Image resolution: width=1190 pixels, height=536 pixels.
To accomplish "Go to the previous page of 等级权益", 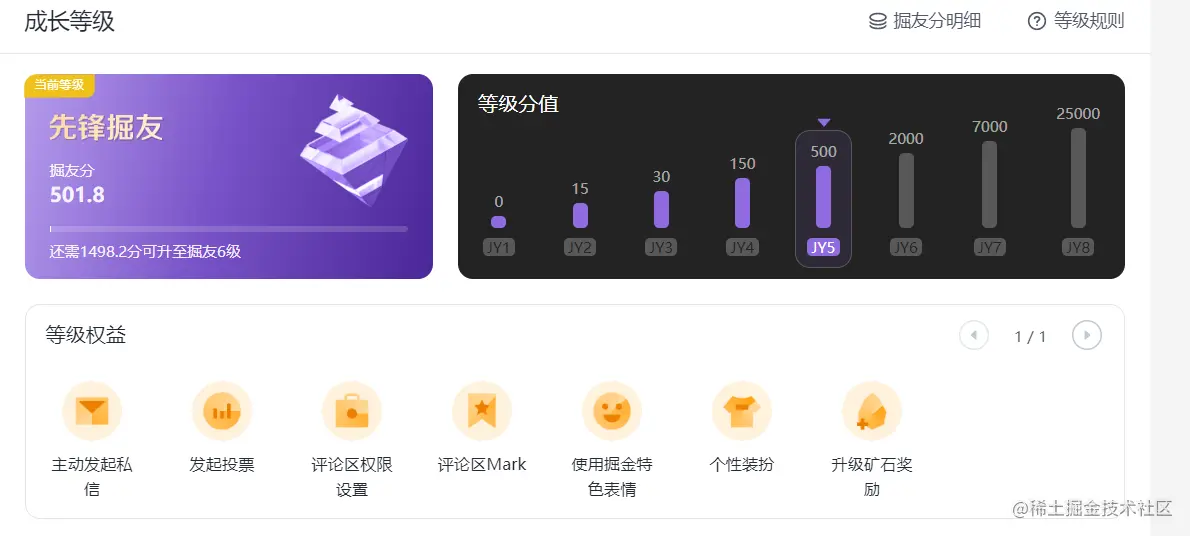I will coord(974,335).
